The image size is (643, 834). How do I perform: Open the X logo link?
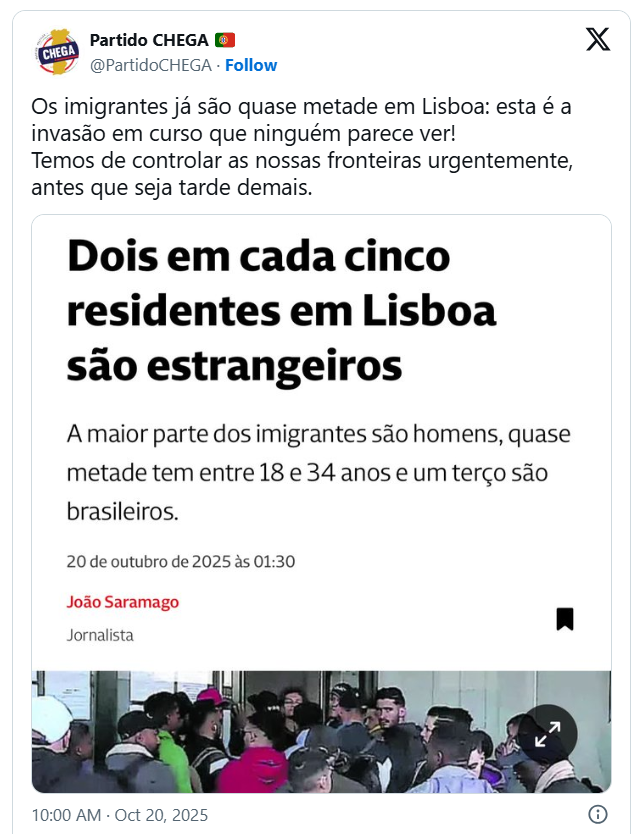(597, 40)
